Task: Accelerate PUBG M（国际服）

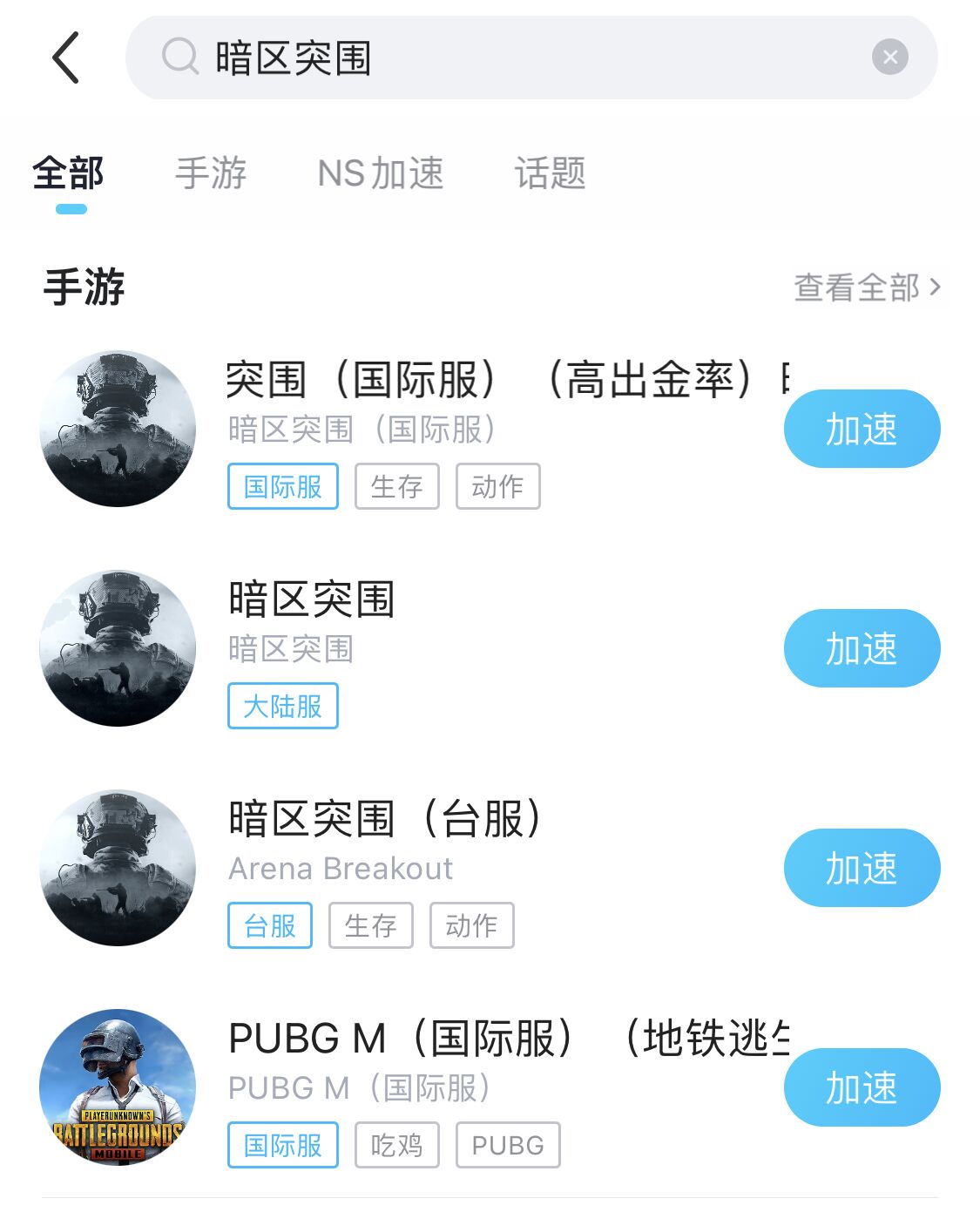Action: [862, 1087]
